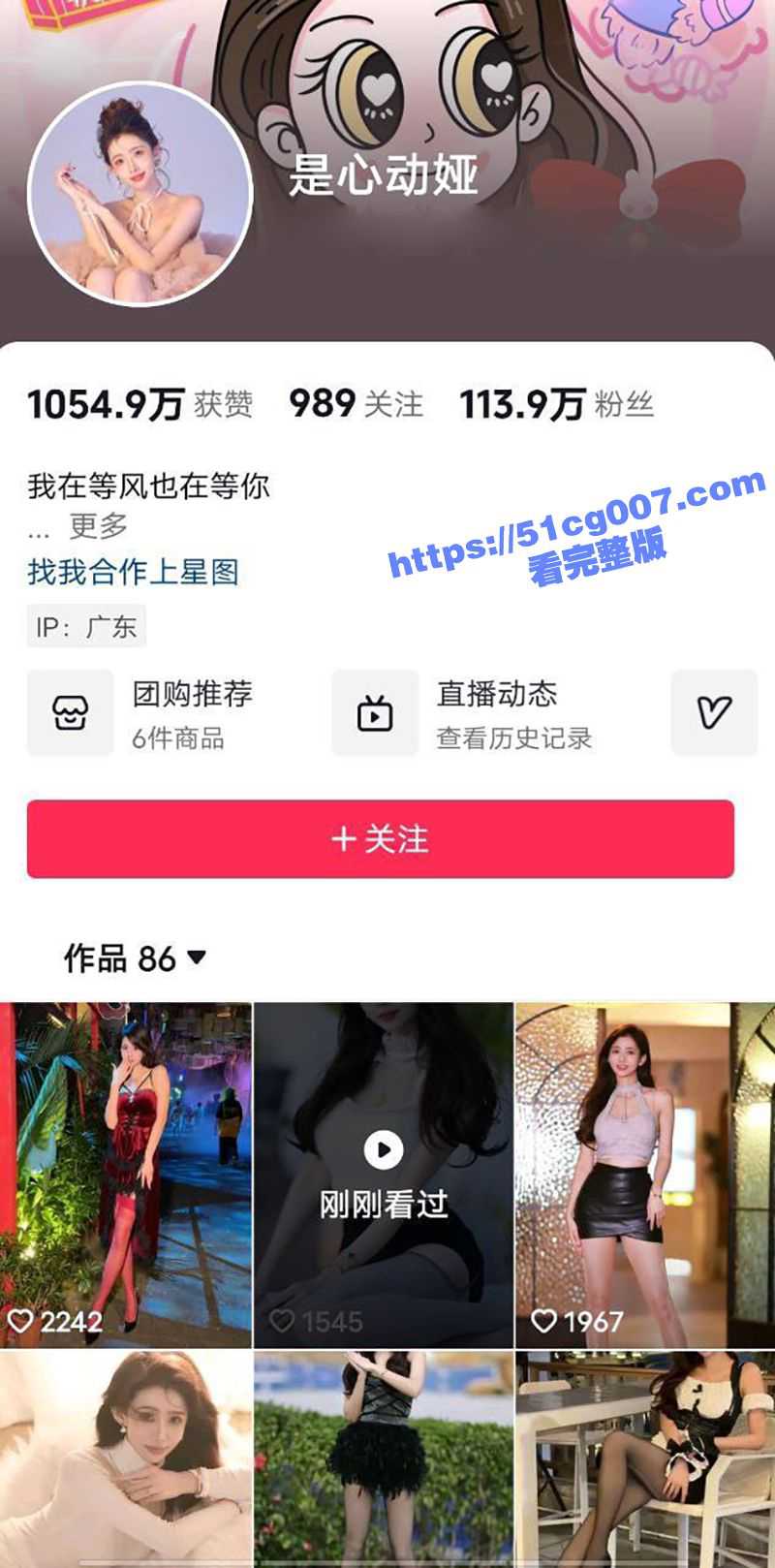The width and height of the screenshot is (775, 1568).
Task: Open the 找我合作上星图 link
Action: [133, 572]
